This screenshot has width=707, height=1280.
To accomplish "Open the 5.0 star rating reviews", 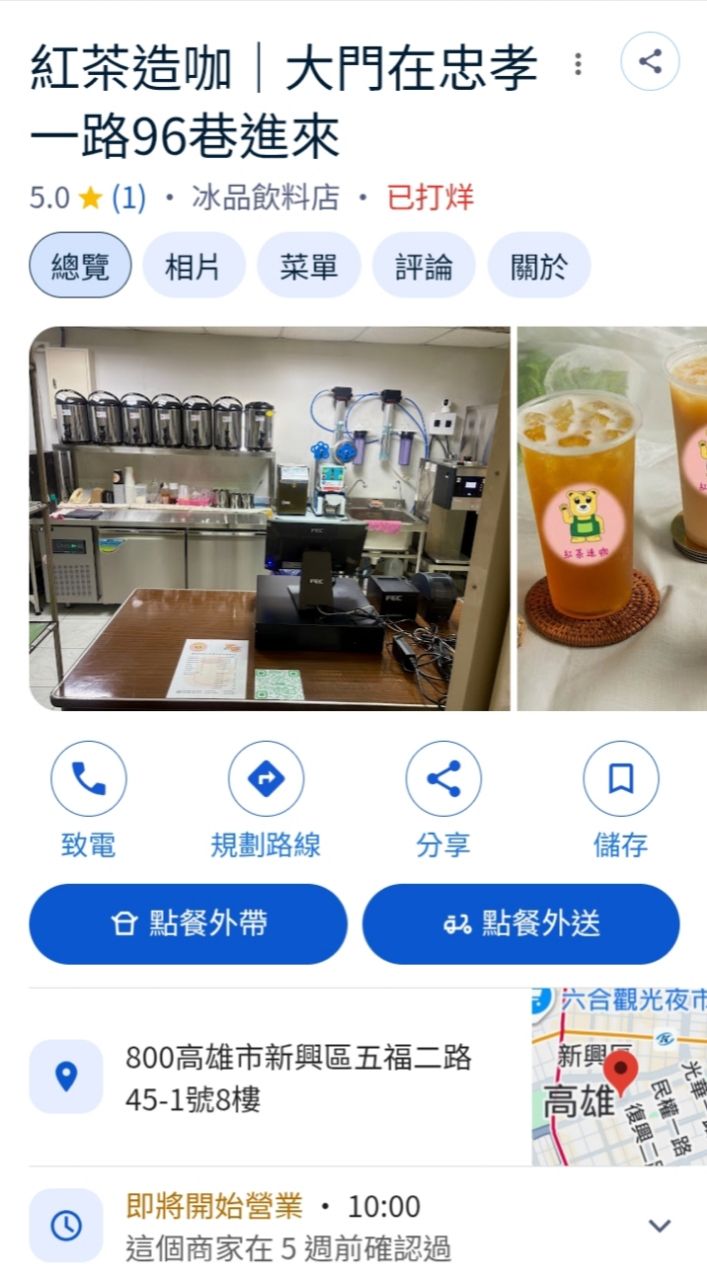I will point(88,198).
